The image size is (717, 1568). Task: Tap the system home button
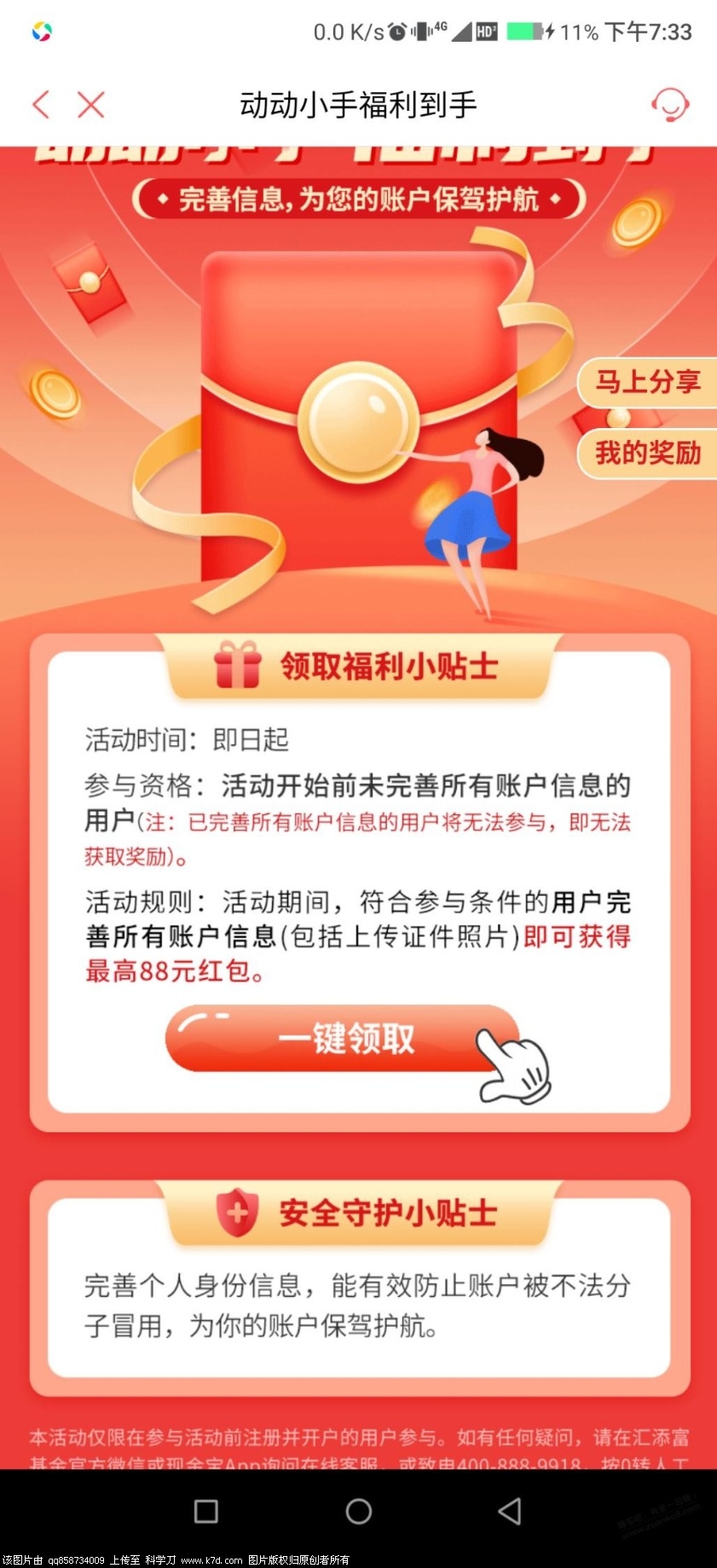[x=358, y=1512]
